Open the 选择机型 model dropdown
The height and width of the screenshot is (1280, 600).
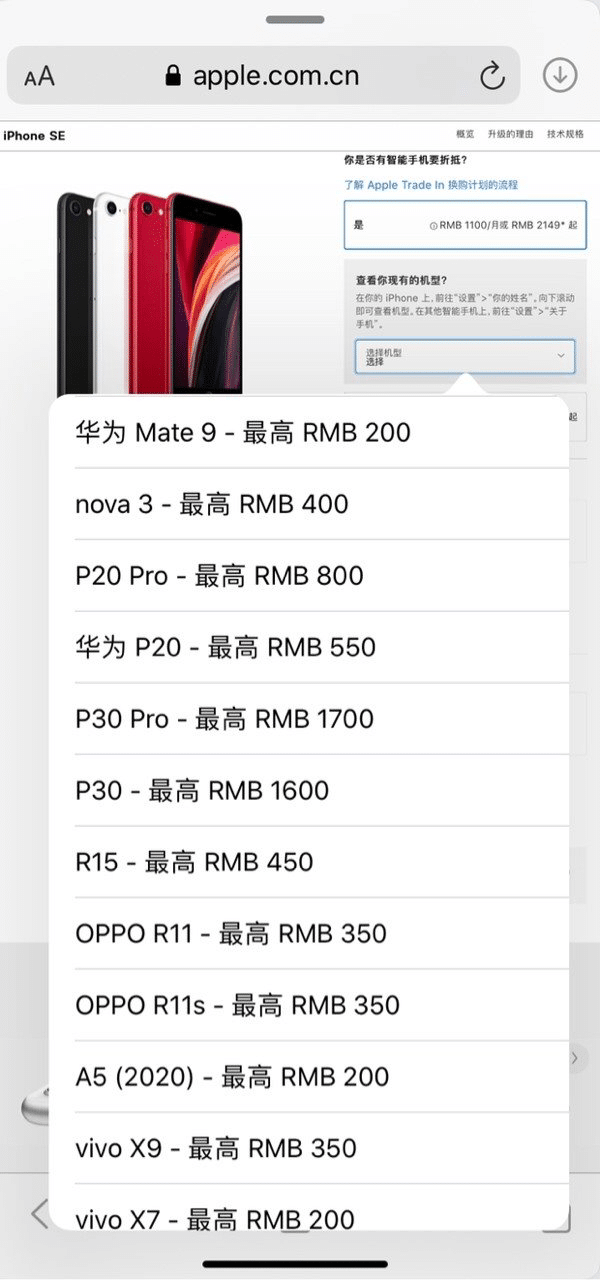(464, 356)
